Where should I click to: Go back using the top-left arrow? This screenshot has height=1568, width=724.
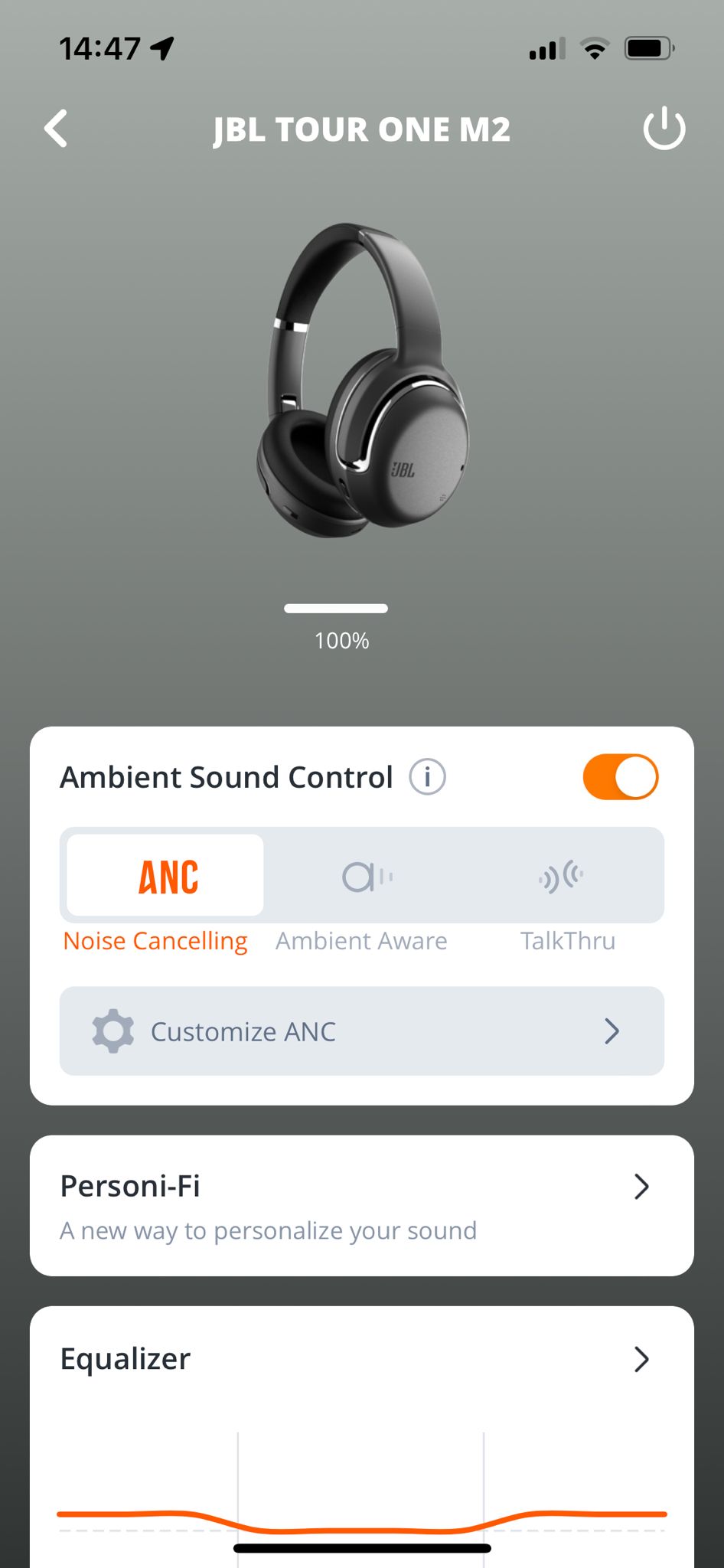click(56, 129)
